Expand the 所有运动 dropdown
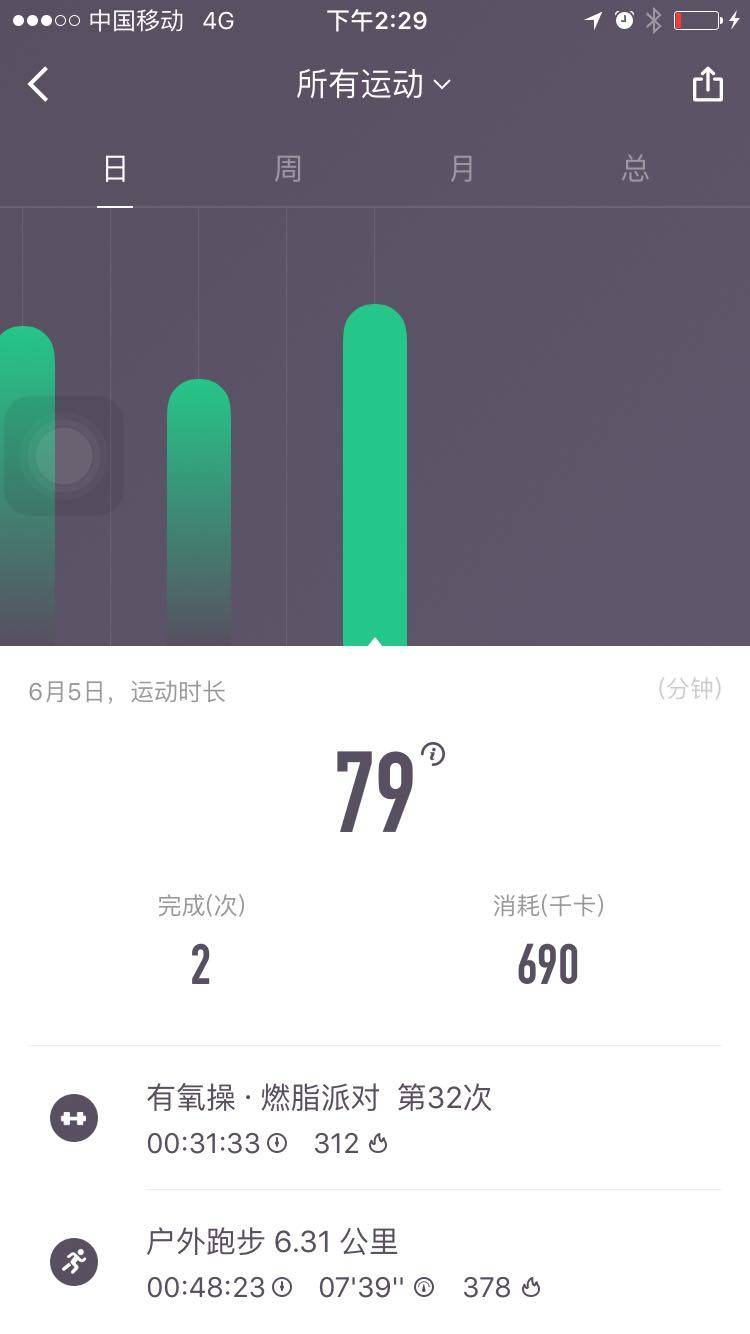Screen dimensions: 750x1334 374,85
